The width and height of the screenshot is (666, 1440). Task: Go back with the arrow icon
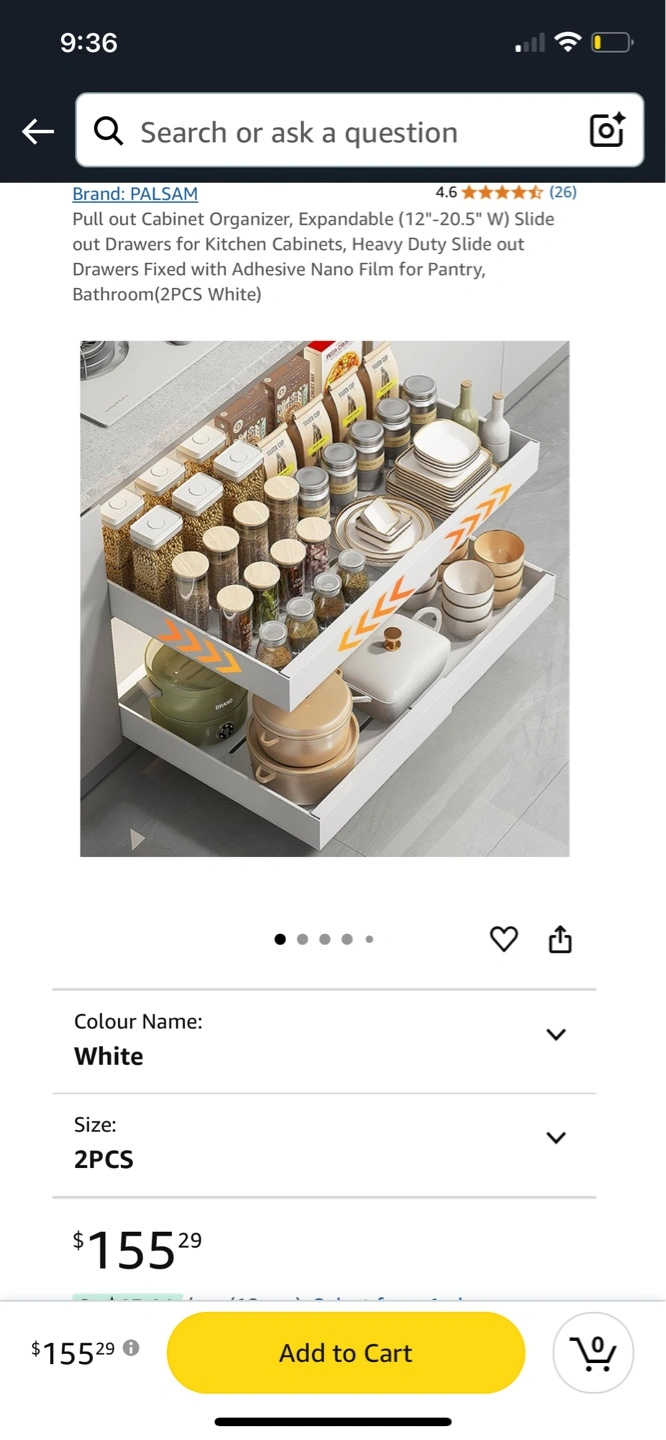[38, 131]
